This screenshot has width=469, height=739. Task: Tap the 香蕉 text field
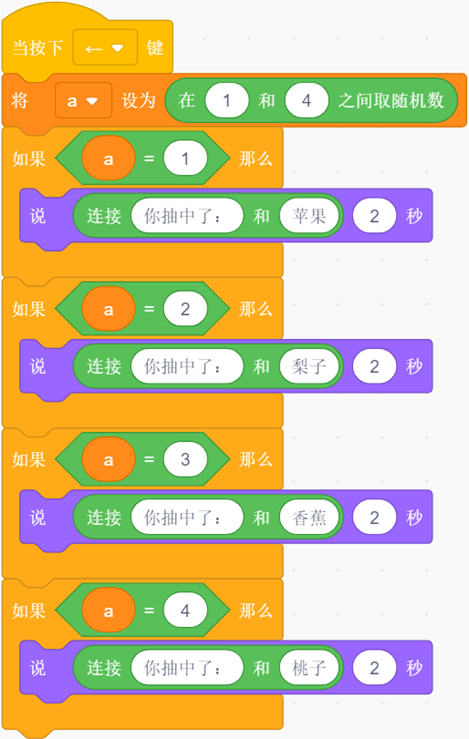309,517
